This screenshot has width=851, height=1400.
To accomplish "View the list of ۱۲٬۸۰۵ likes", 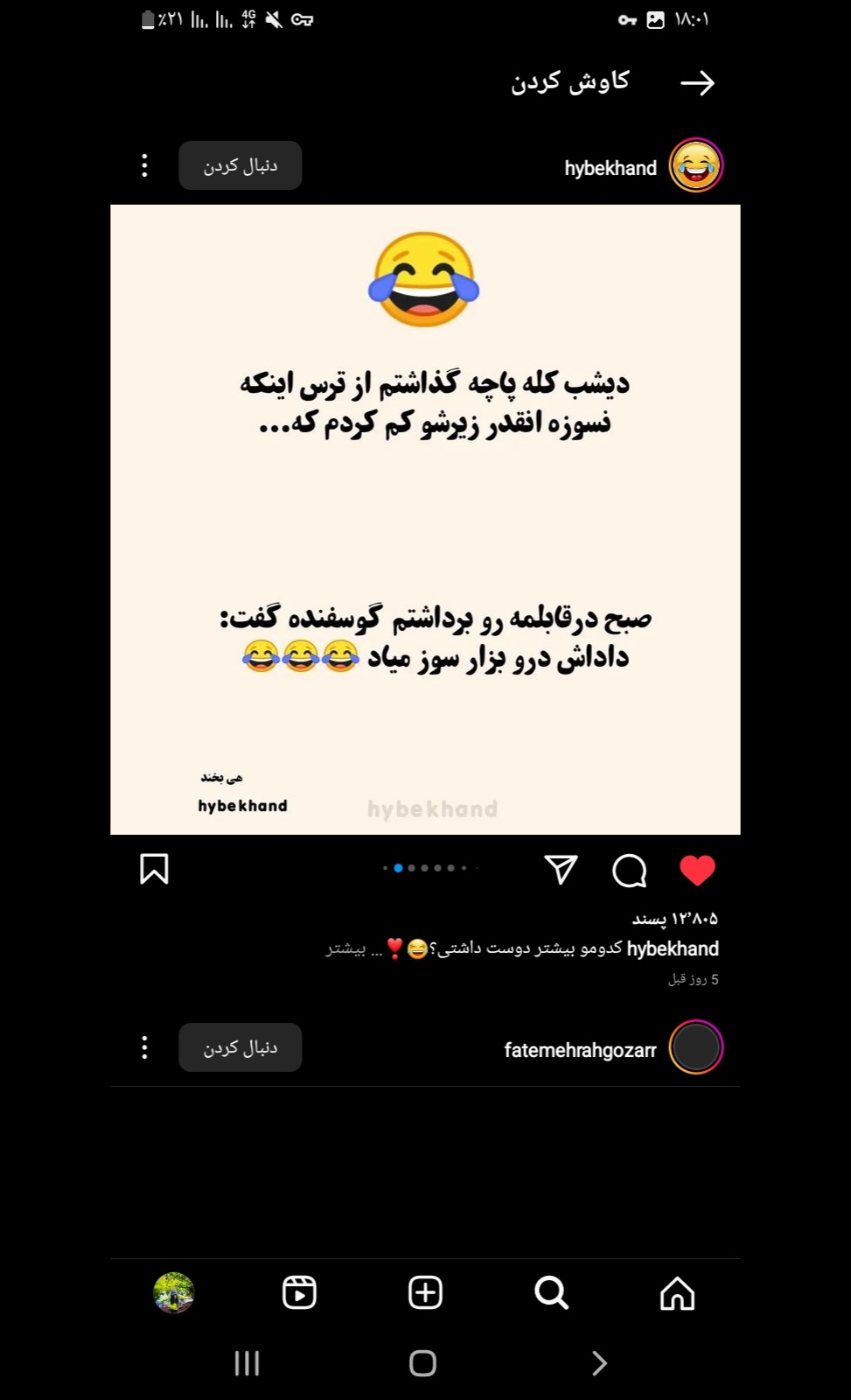I will (x=674, y=919).
